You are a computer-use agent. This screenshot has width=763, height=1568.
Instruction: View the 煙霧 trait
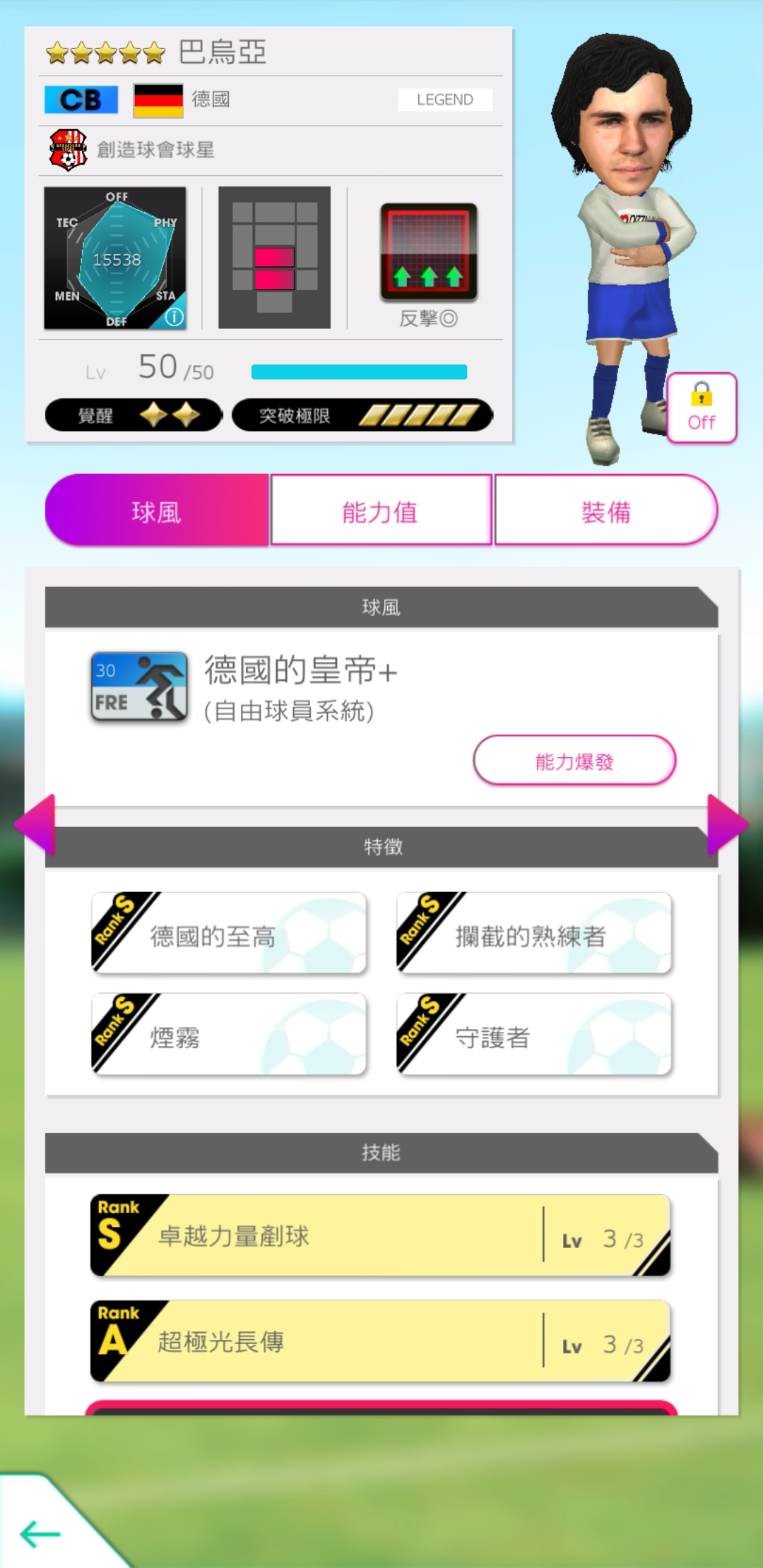229,1035
